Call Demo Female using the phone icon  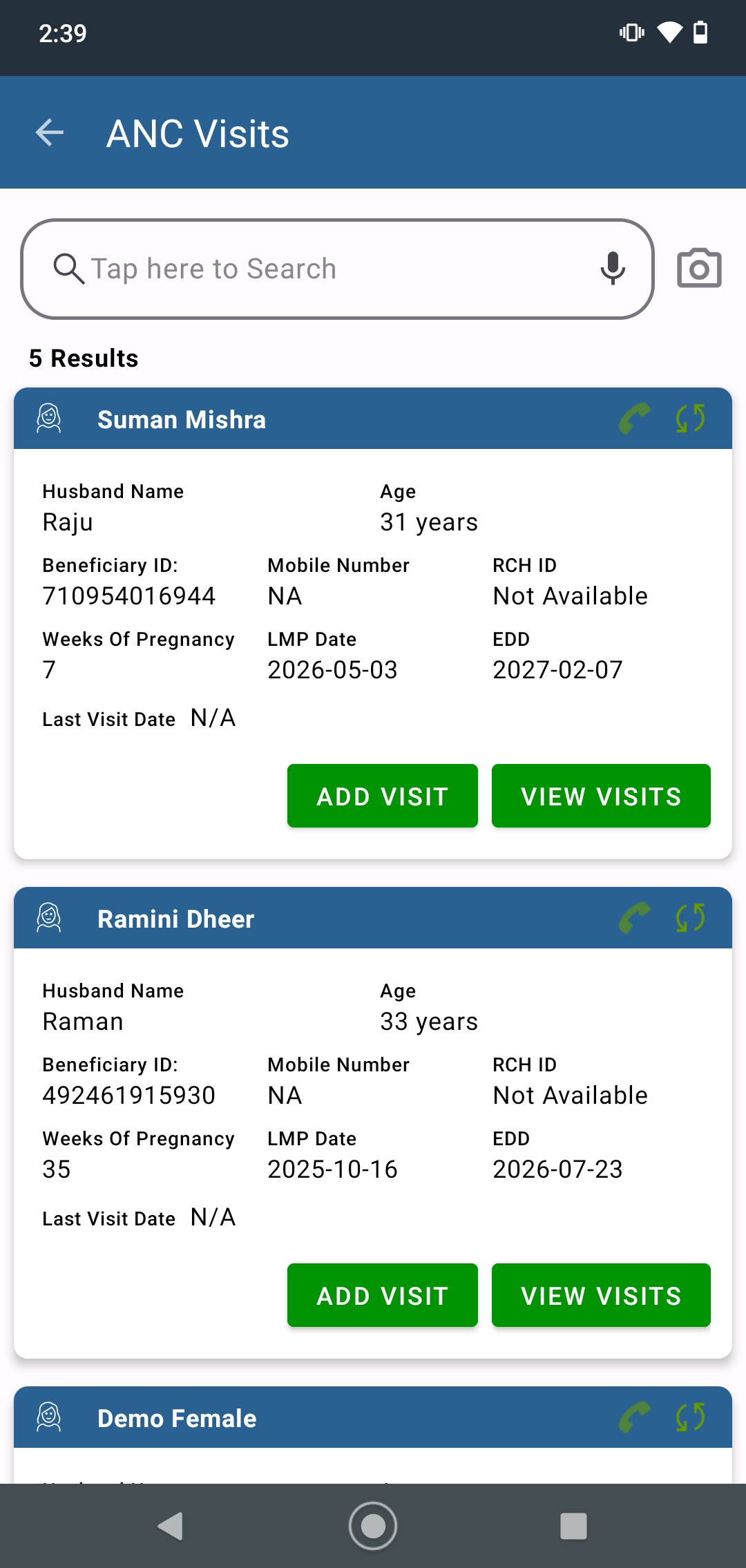635,1417
